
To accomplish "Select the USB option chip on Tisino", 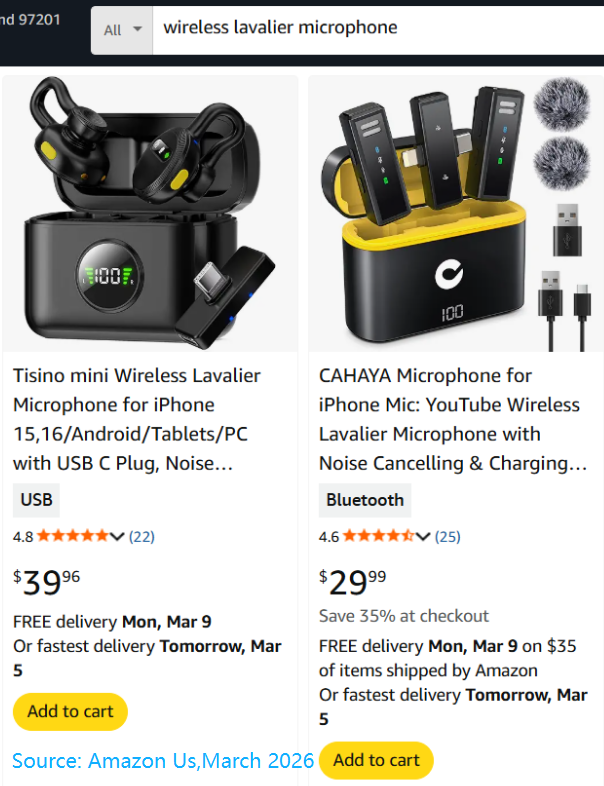I will click(36, 500).
